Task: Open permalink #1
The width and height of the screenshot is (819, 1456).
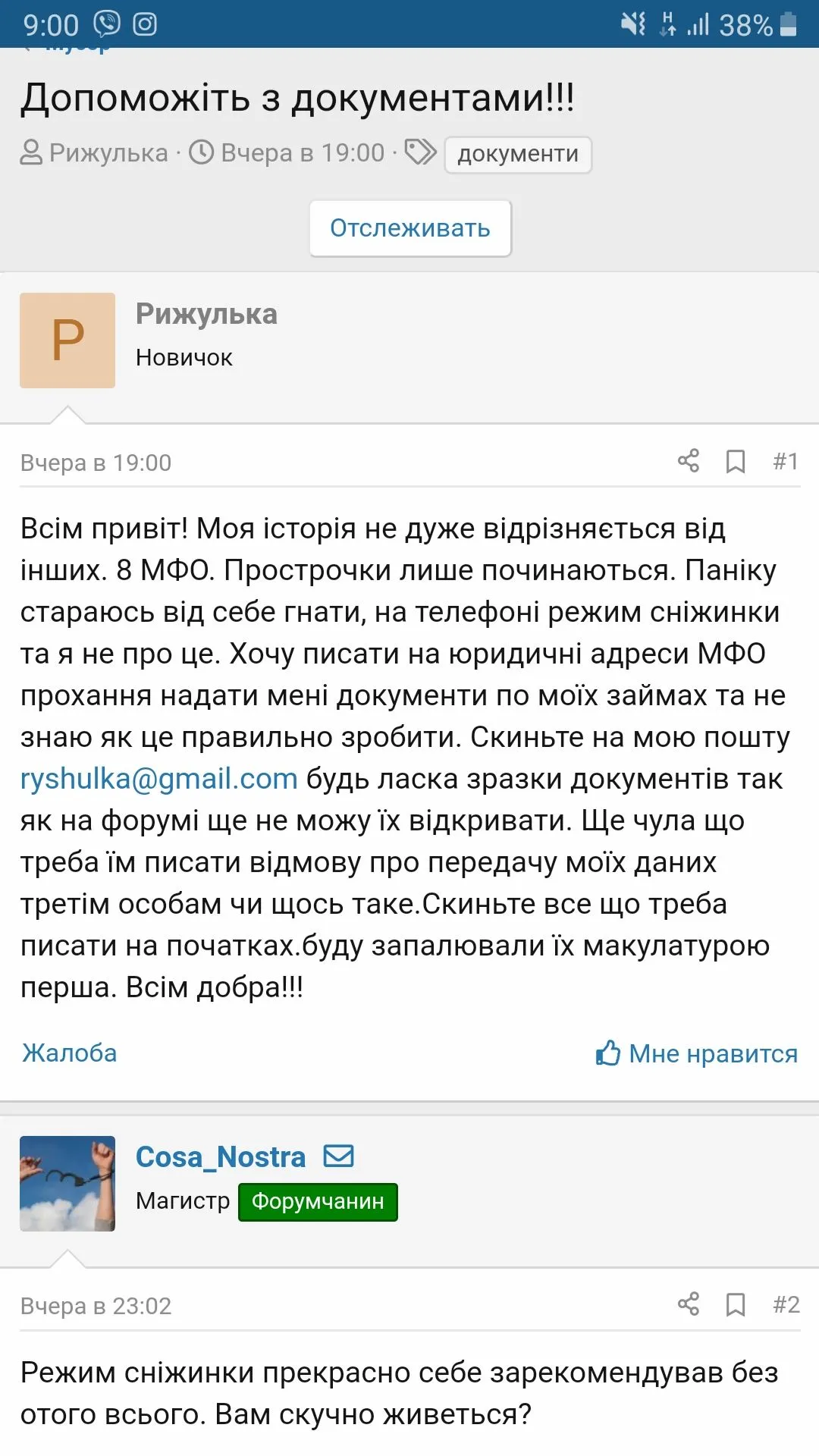Action: point(786,461)
